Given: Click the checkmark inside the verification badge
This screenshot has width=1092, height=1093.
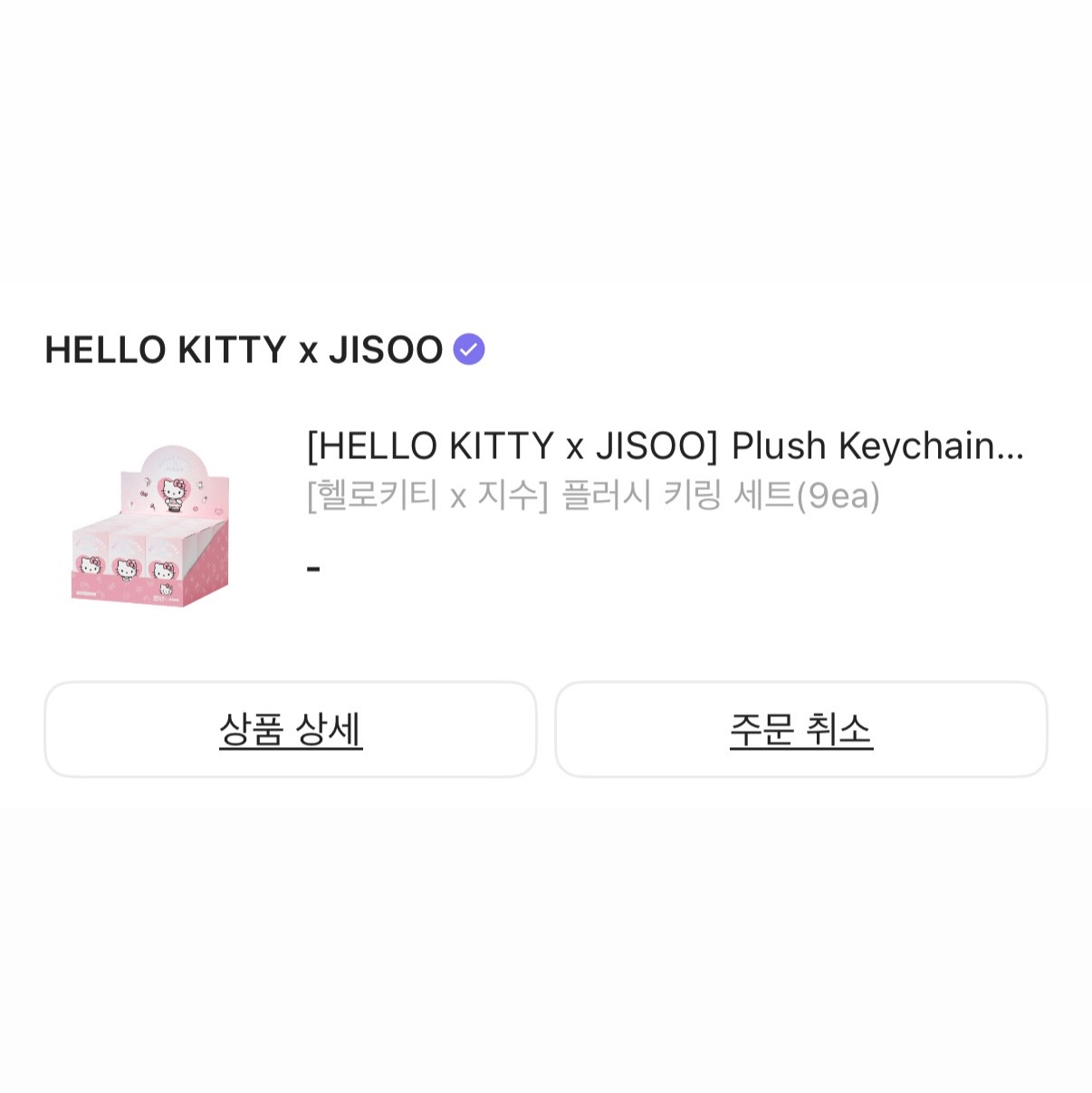Looking at the screenshot, I should [x=468, y=349].
